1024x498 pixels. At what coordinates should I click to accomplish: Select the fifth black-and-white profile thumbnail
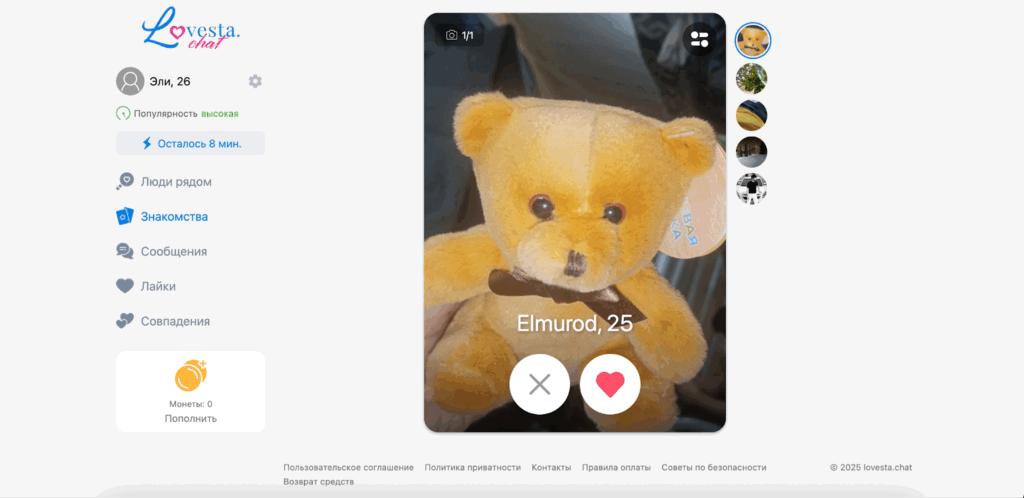pos(752,188)
